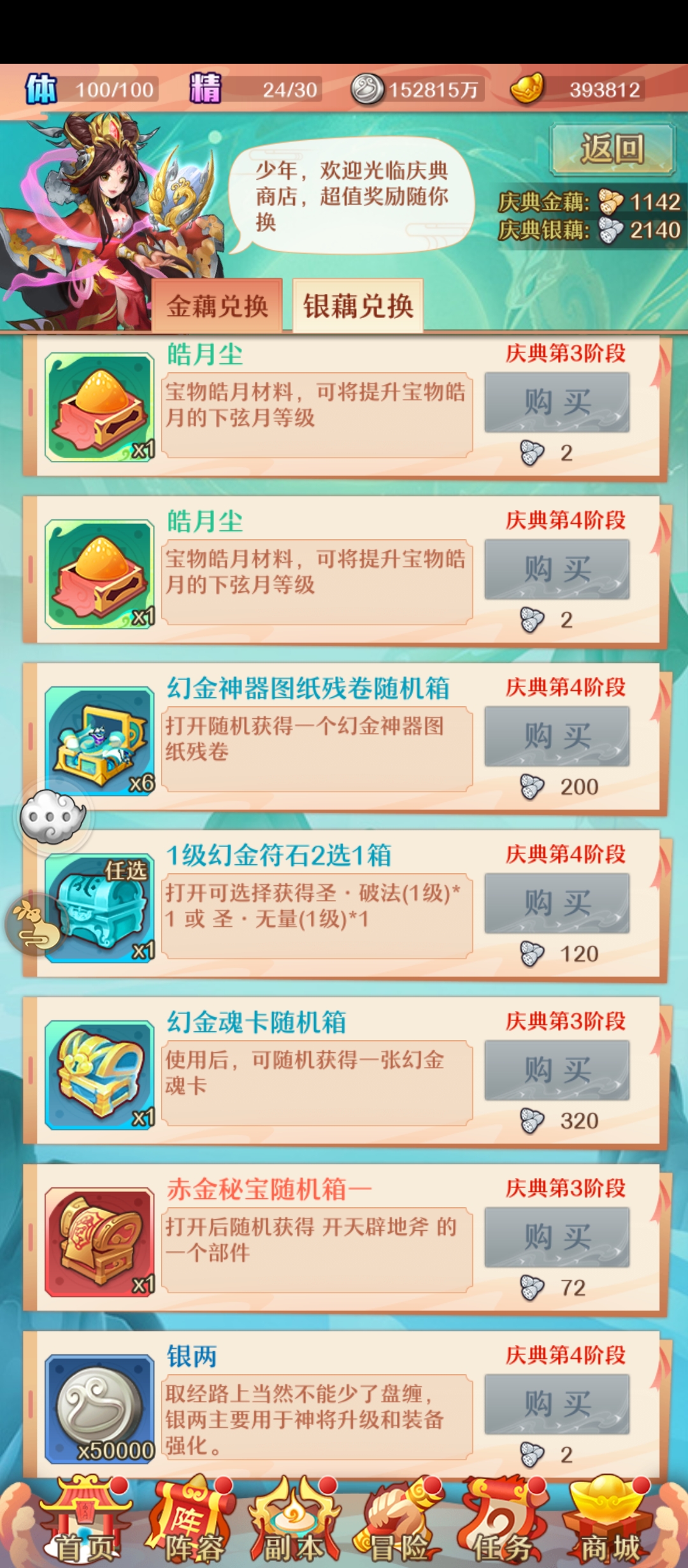Purchase the 1级幻金符石2选1箱
This screenshot has width=688, height=1568.
tap(557, 903)
